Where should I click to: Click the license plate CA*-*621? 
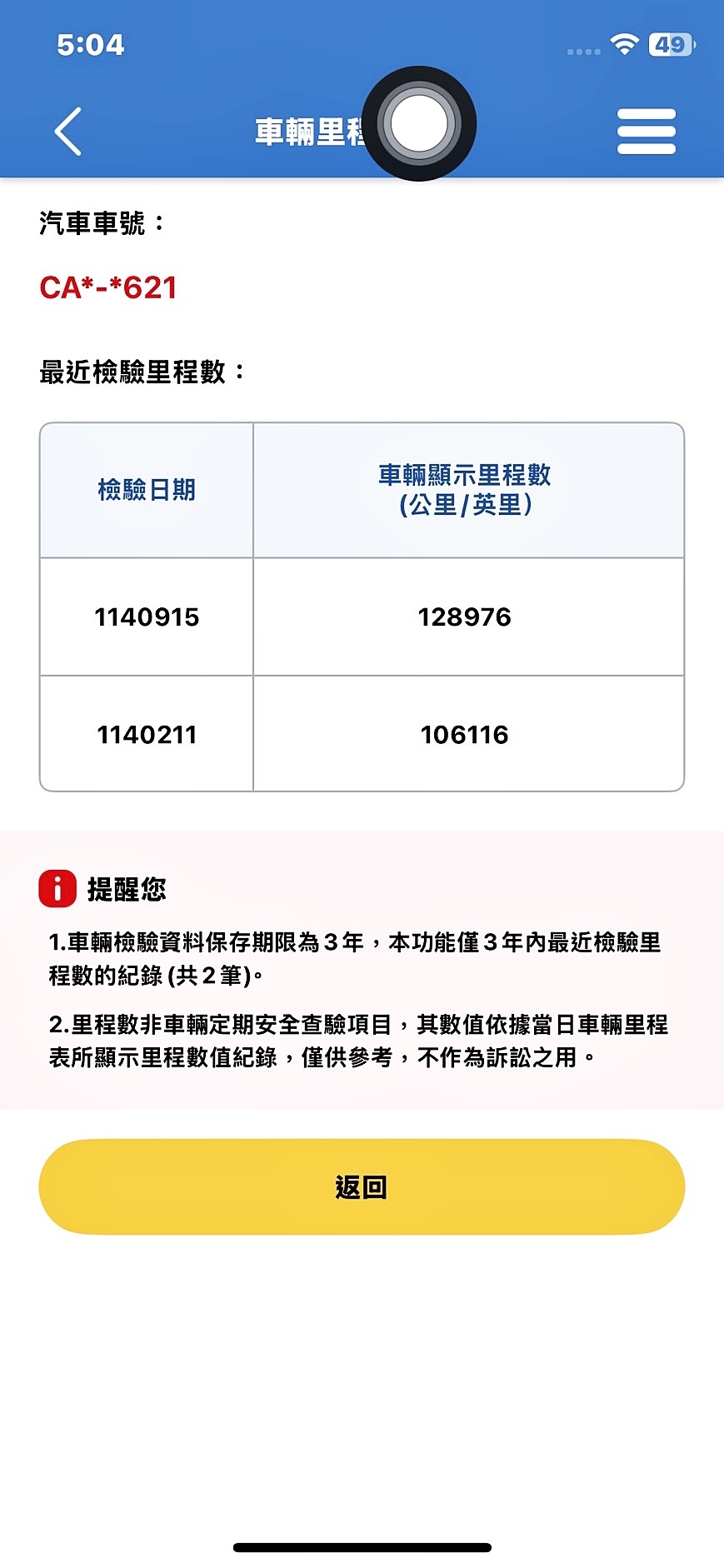pos(111,289)
